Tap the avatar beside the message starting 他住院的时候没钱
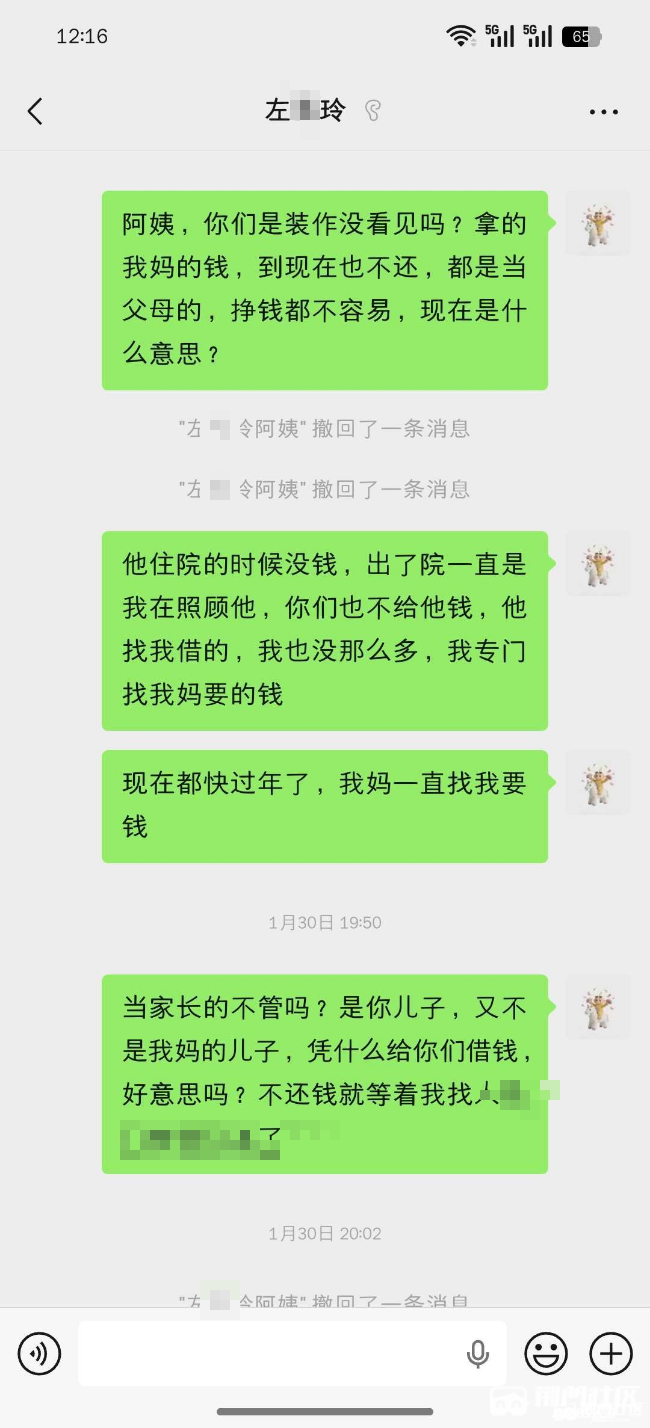 (x=598, y=563)
